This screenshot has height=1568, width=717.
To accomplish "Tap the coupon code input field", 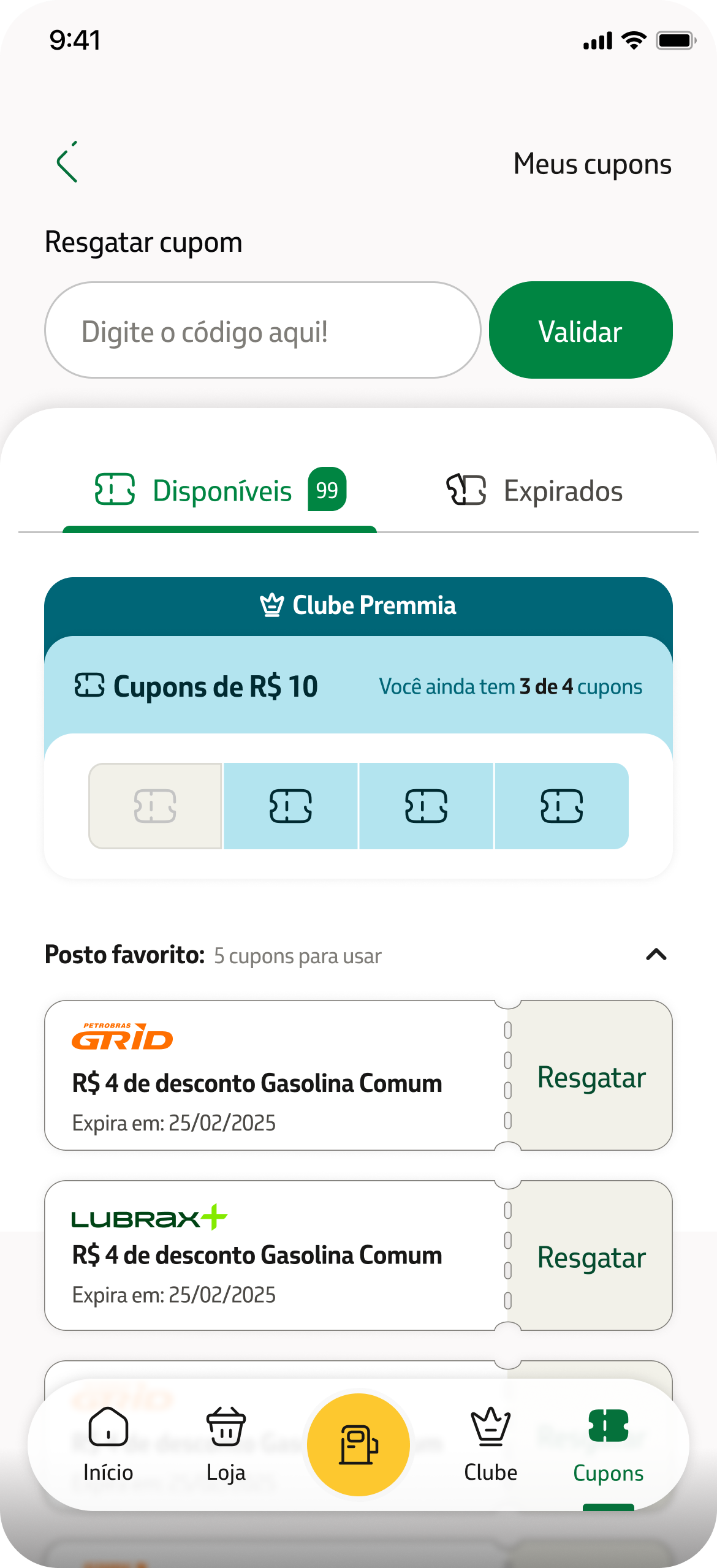I will (x=262, y=330).
